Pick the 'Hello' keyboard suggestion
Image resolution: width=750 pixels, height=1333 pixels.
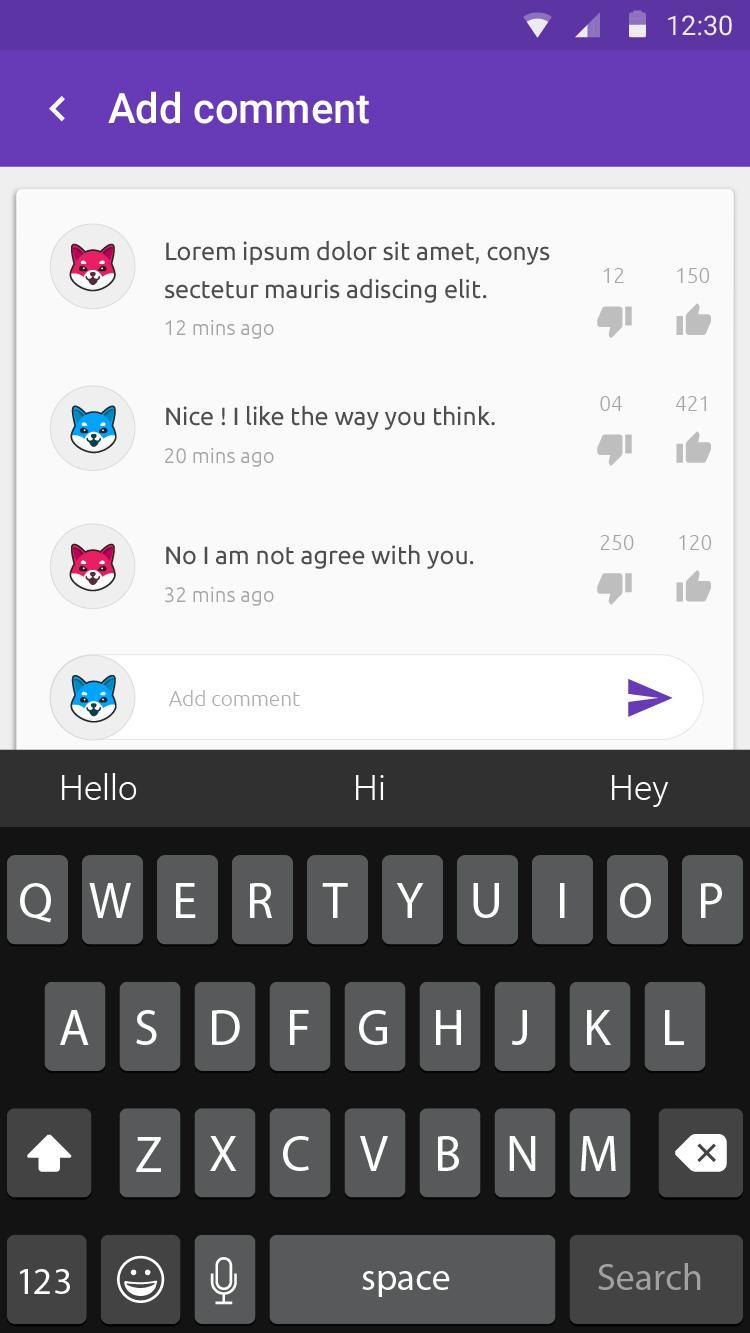point(98,788)
